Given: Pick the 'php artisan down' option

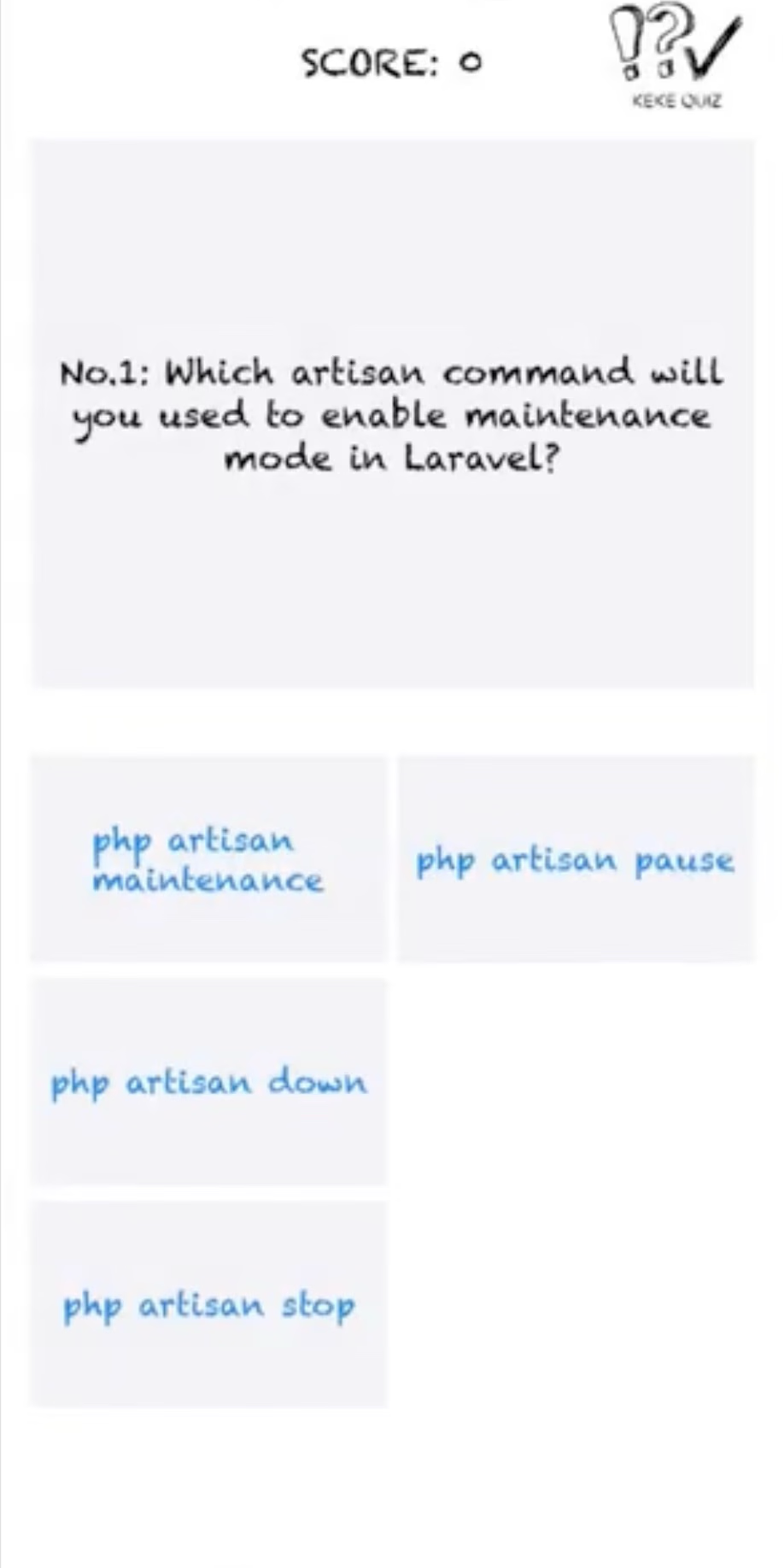Looking at the screenshot, I should pos(208,1082).
